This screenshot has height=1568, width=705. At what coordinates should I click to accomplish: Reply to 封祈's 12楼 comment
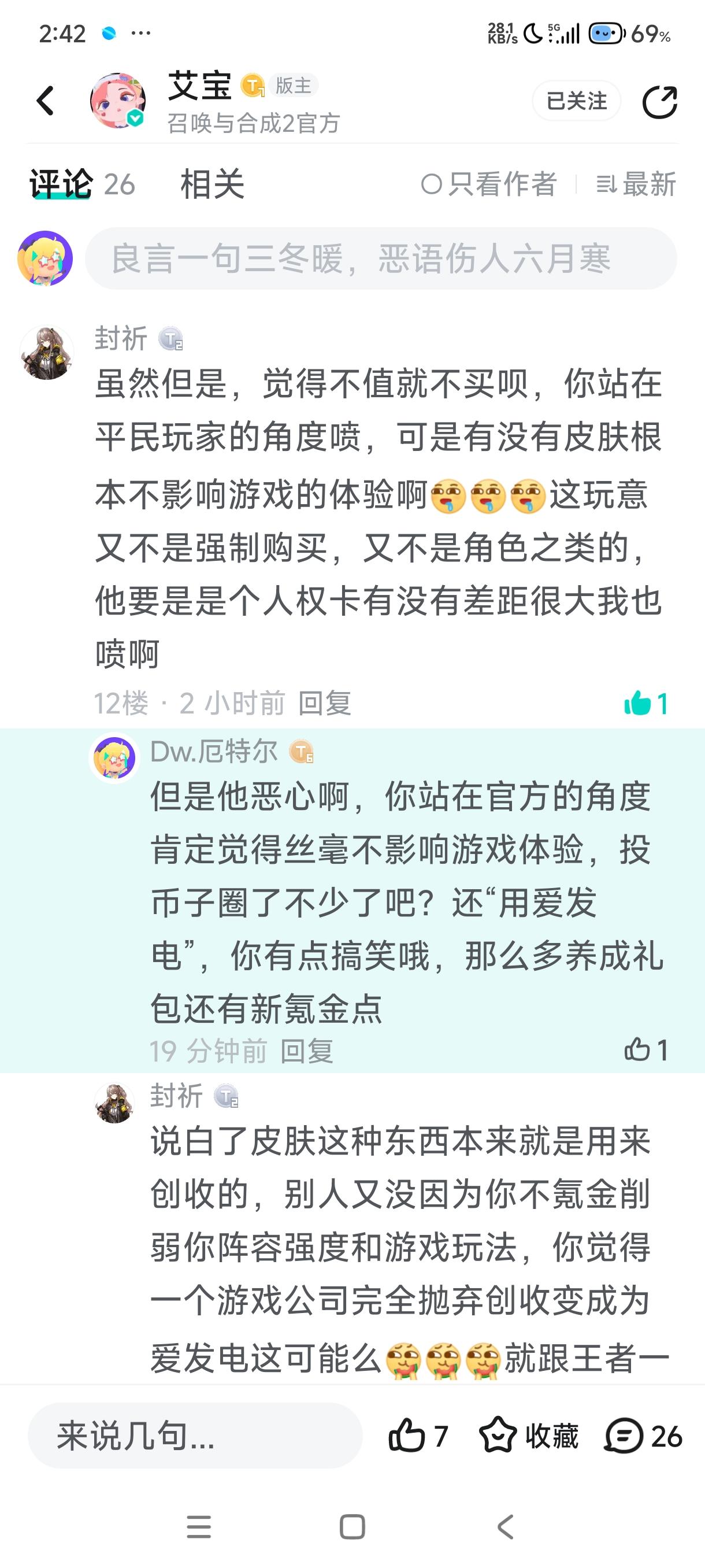(x=325, y=703)
